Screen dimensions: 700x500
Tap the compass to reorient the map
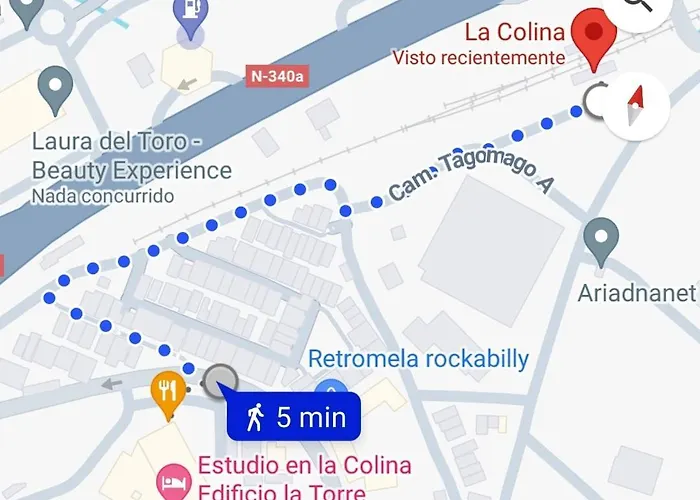[633, 106]
